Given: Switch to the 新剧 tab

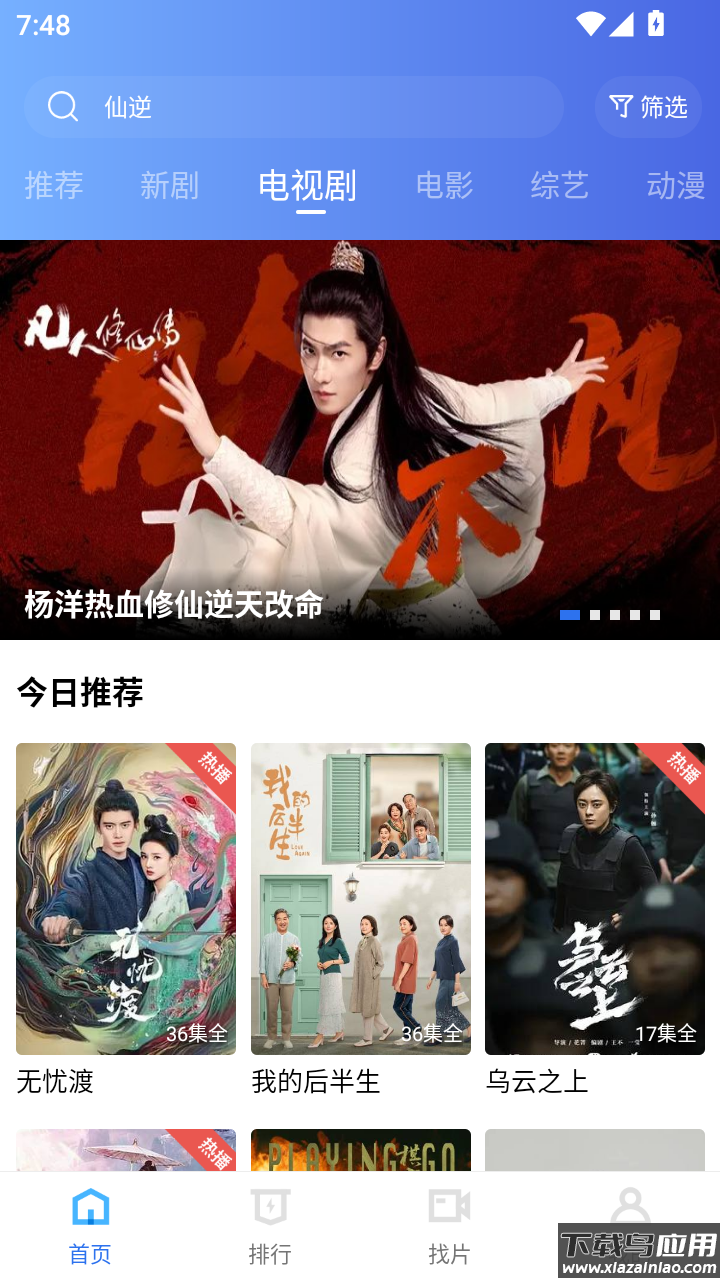Looking at the screenshot, I should [x=169, y=186].
